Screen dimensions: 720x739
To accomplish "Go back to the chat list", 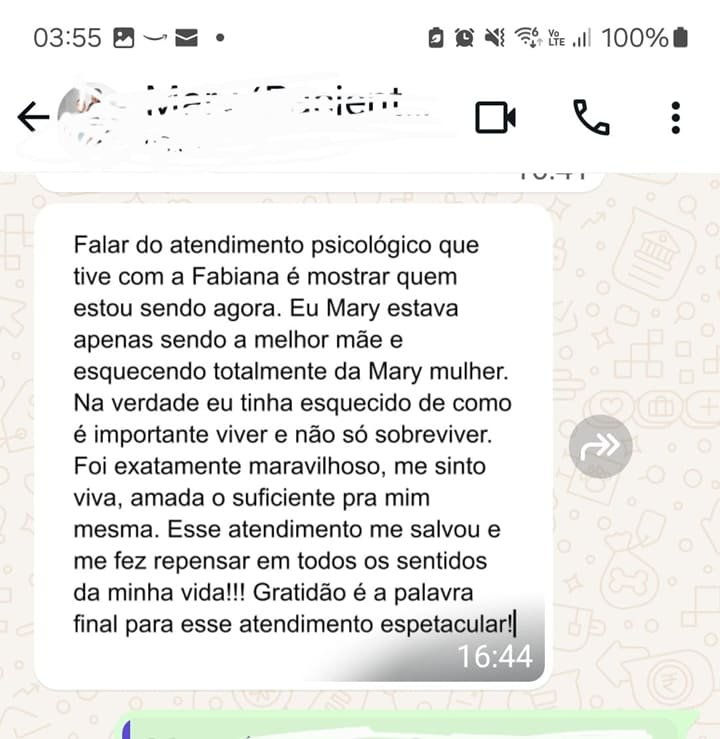I will [33, 118].
